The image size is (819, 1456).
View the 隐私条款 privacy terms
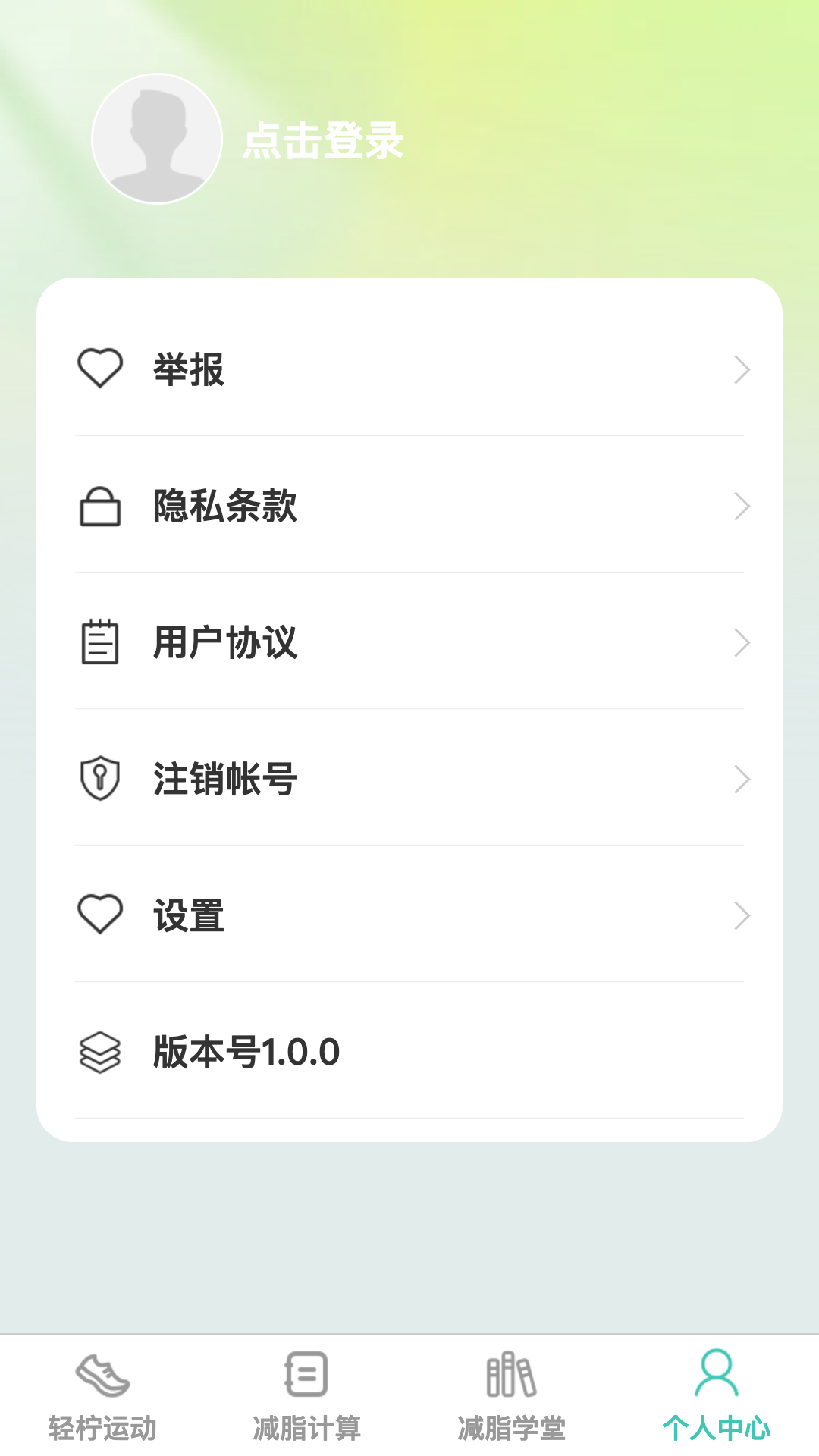[x=409, y=506]
